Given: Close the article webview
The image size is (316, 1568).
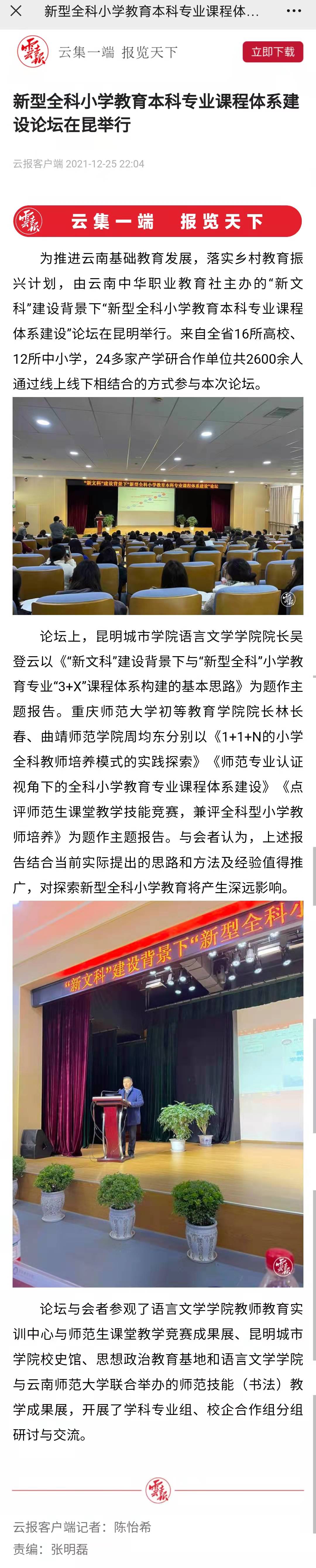Looking at the screenshot, I should tap(16, 11).
